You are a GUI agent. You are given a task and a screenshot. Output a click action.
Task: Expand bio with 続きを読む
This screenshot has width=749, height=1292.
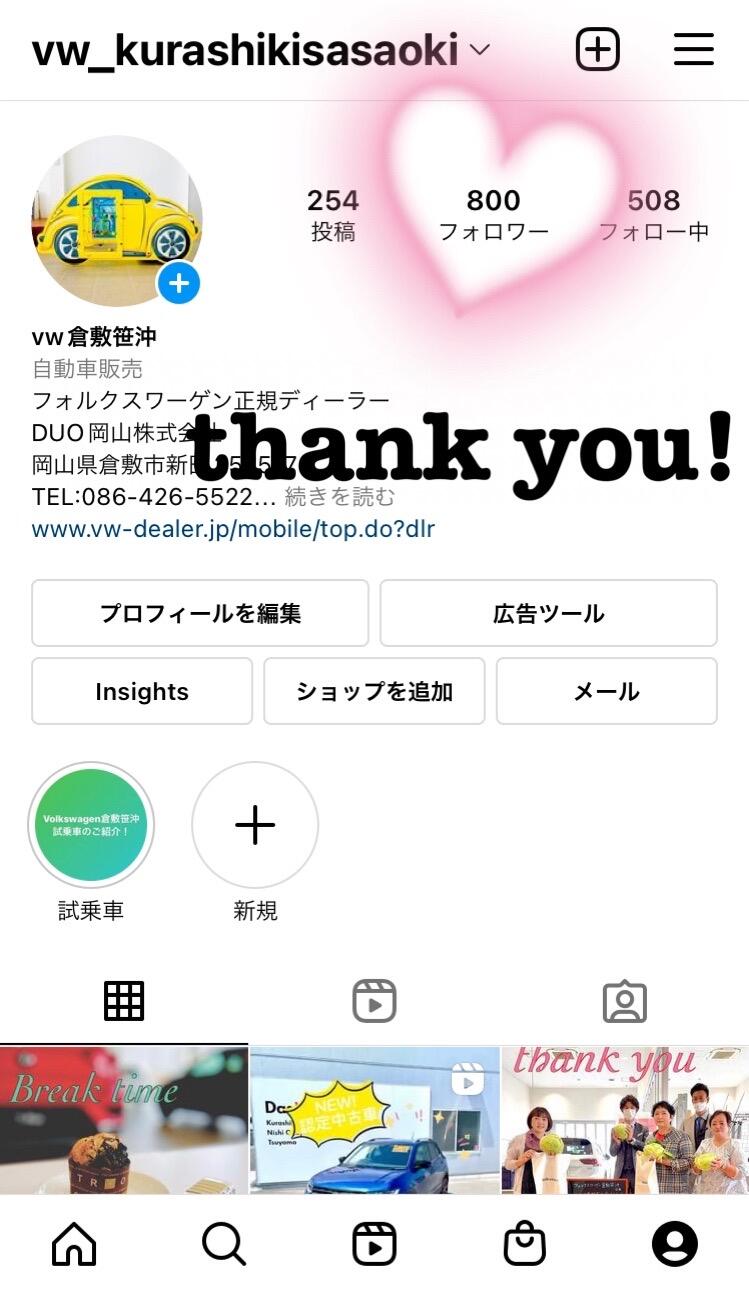pyautogui.click(x=340, y=497)
